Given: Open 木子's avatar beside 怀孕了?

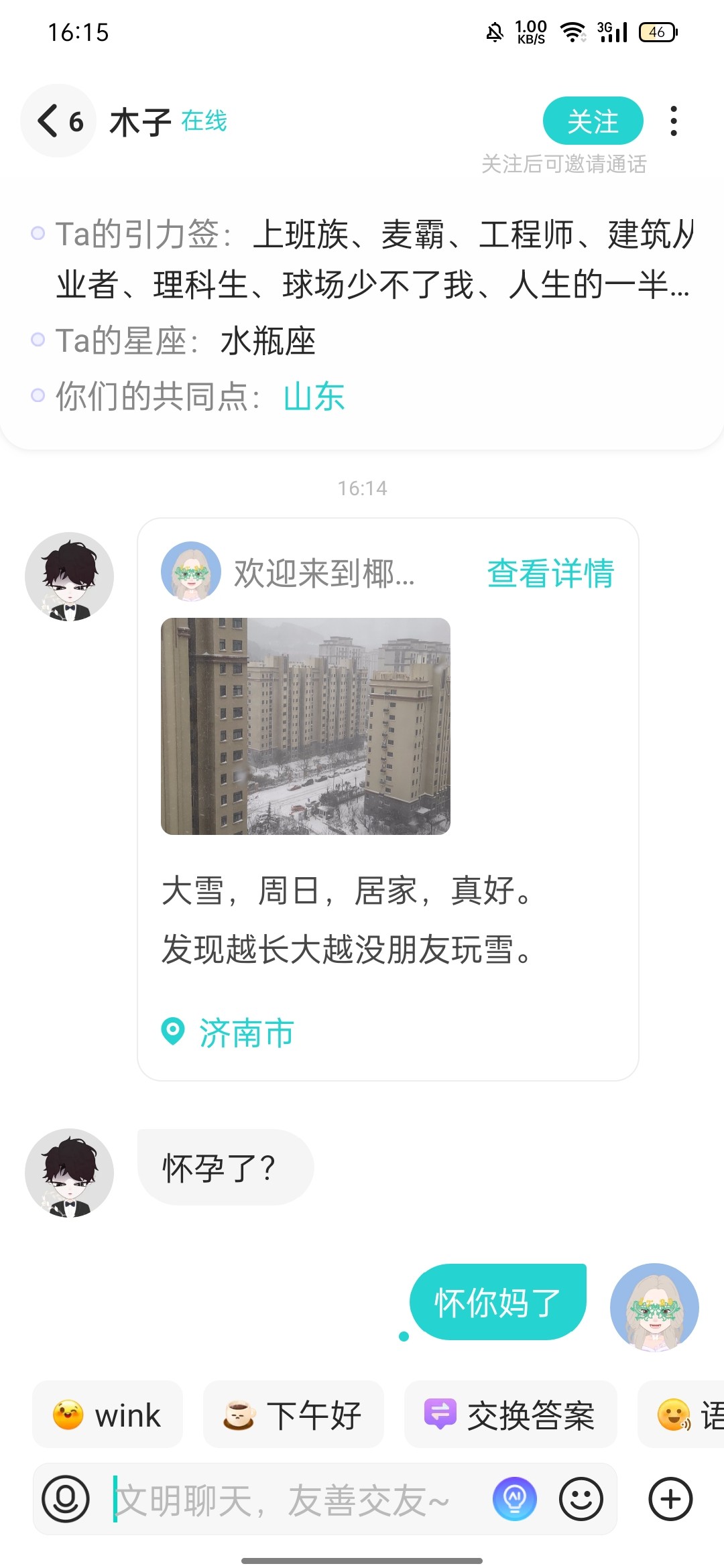Looking at the screenshot, I should (x=69, y=1173).
